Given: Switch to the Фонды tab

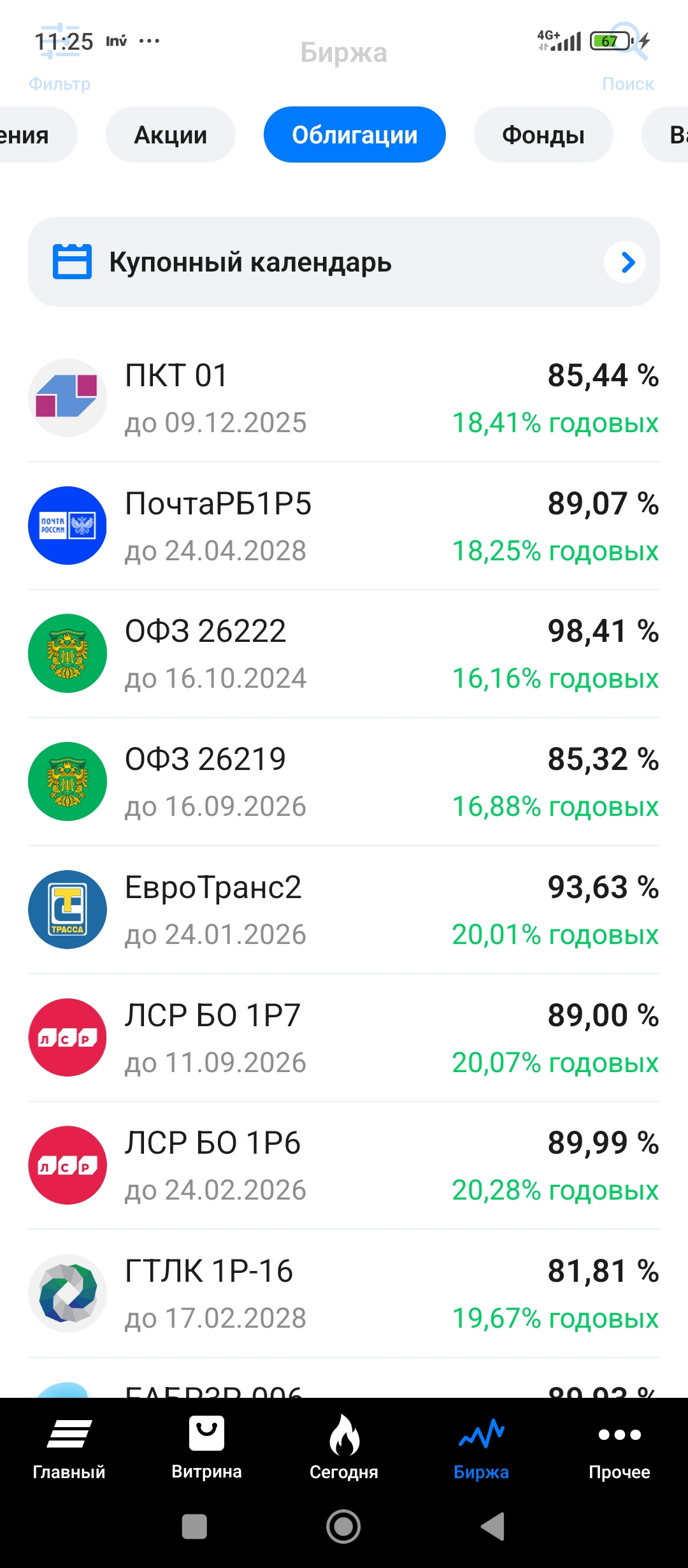Looking at the screenshot, I should 543,134.
